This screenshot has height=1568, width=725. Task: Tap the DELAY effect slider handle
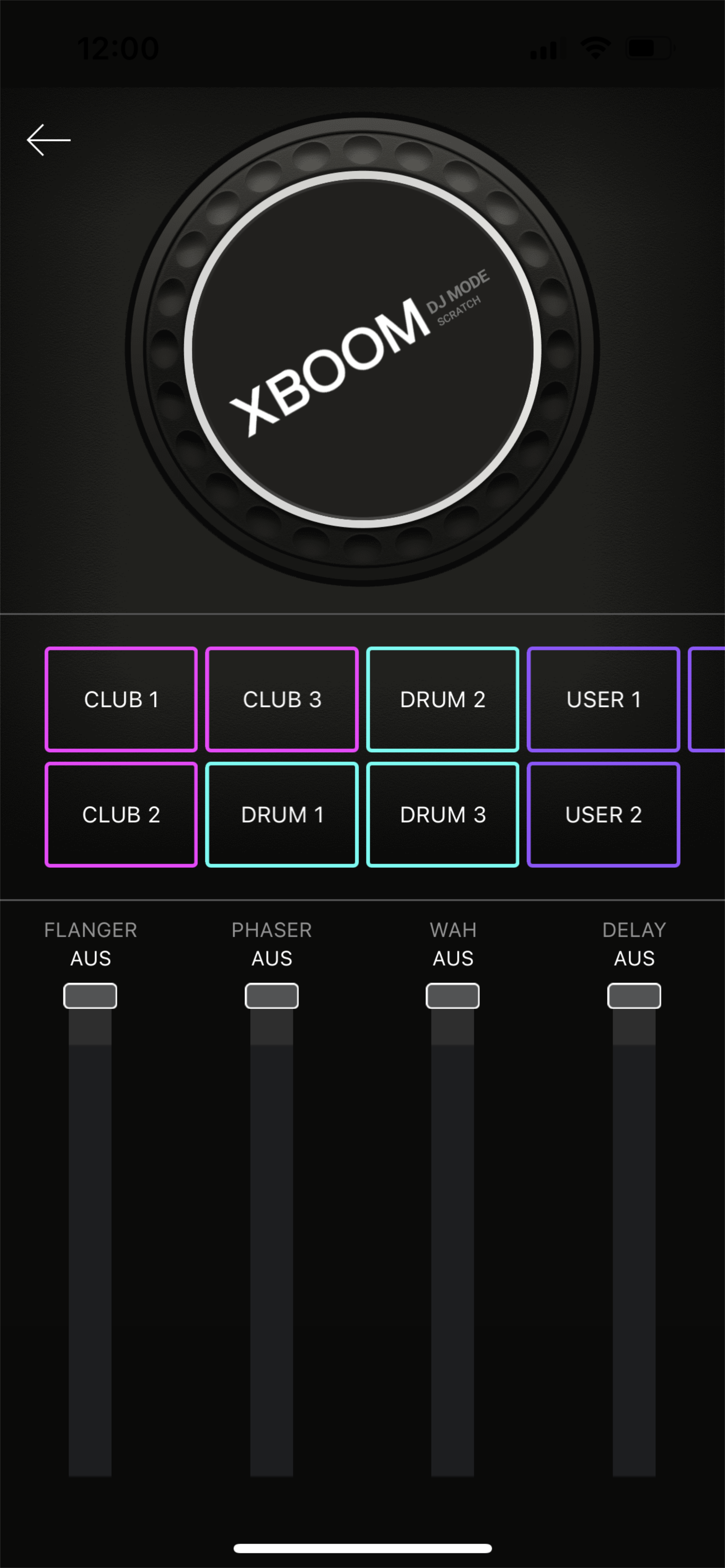634,996
